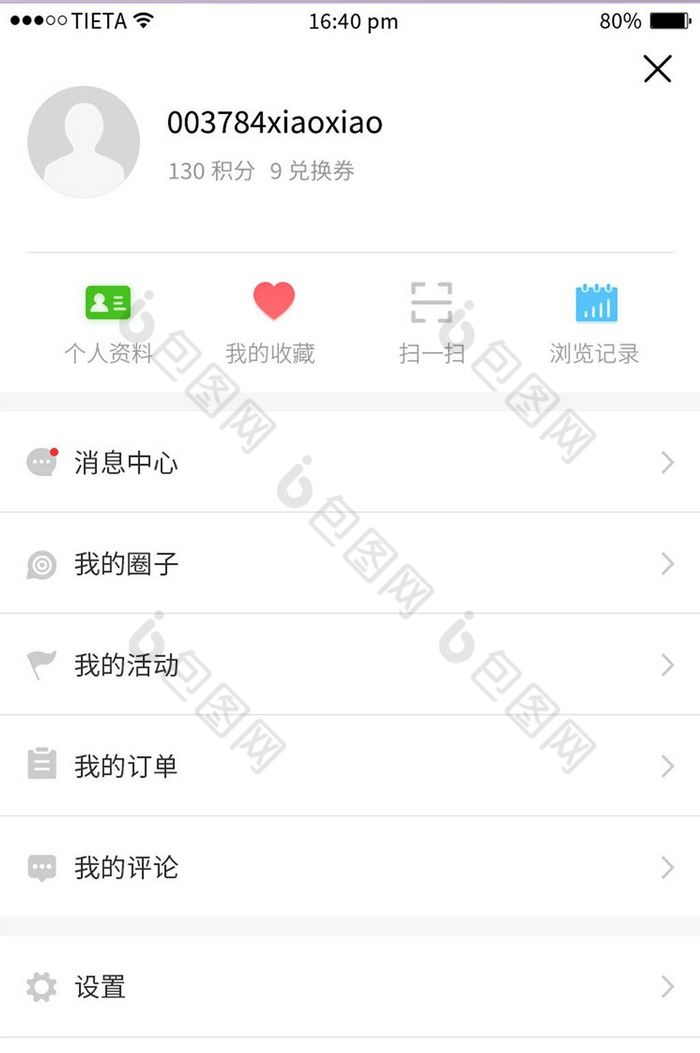View 我的收藏 favorites
Viewport: 700px width, 1053px height.
coord(272,323)
